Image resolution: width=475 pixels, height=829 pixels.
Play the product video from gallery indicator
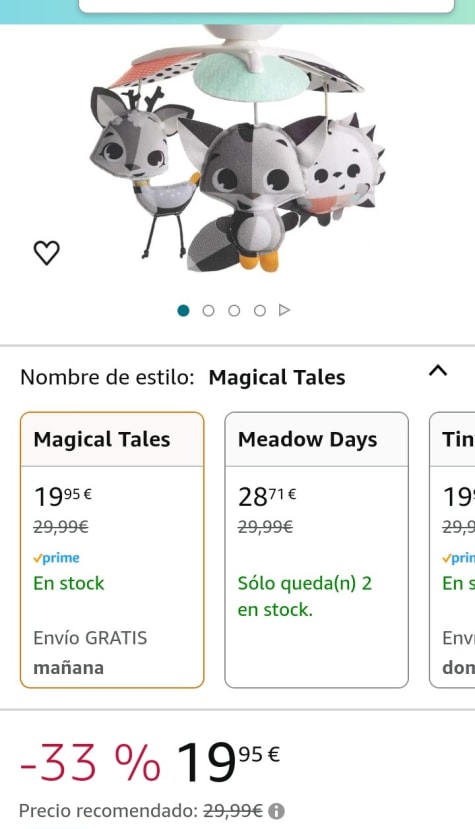coord(285,310)
